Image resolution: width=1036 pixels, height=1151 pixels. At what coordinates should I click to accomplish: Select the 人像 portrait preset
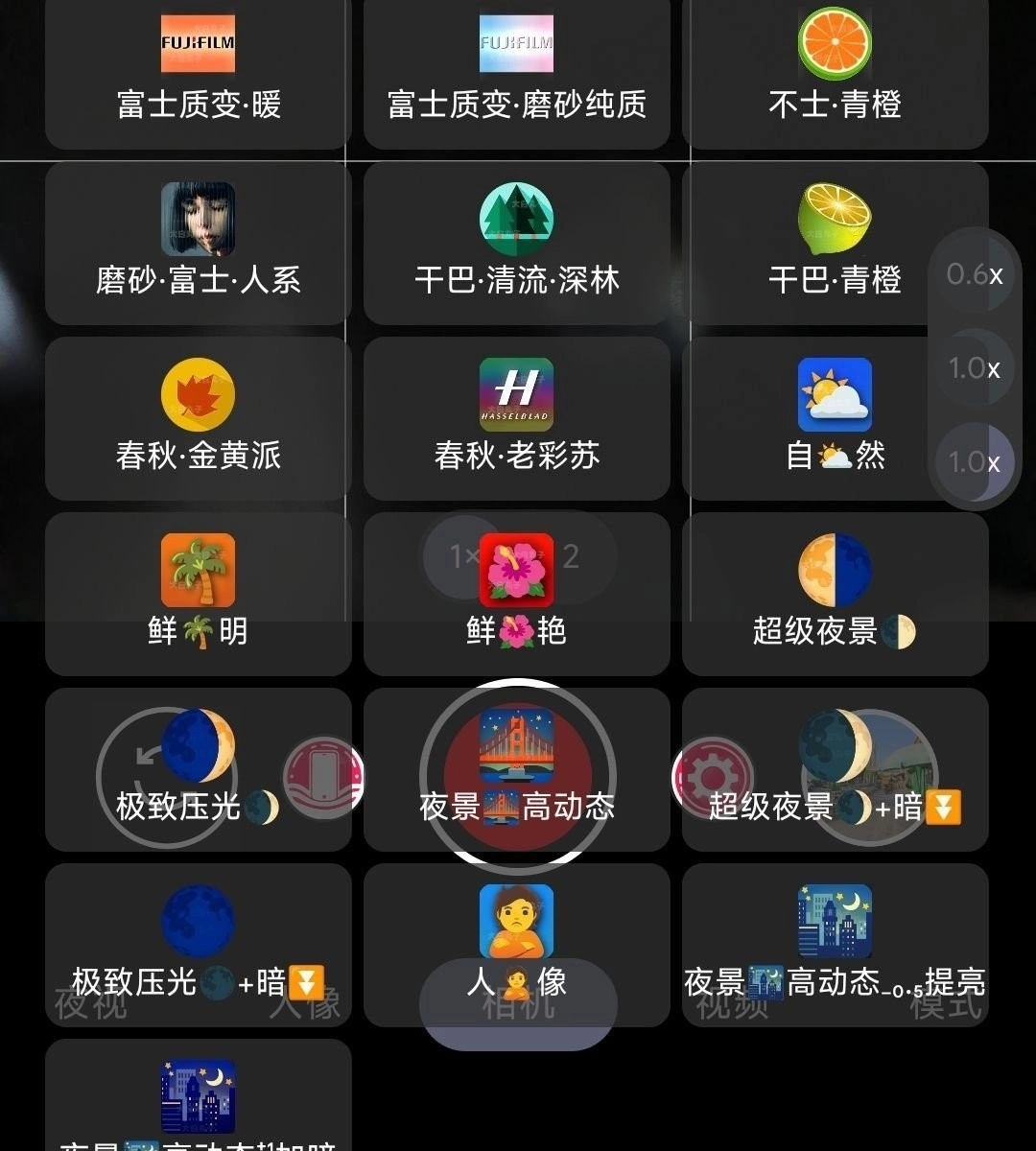coord(516,946)
